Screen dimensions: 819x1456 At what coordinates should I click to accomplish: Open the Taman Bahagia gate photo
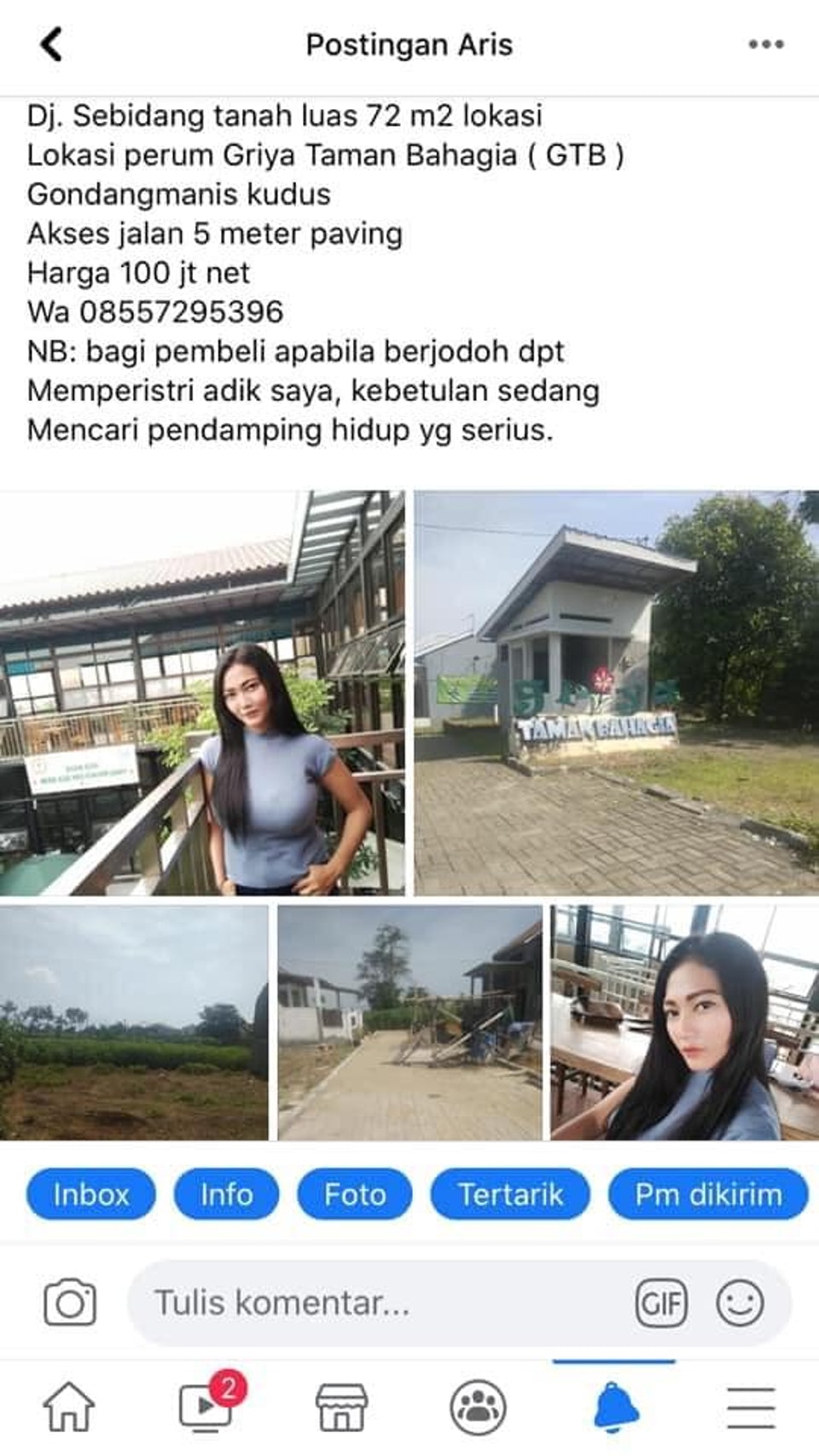click(616, 693)
